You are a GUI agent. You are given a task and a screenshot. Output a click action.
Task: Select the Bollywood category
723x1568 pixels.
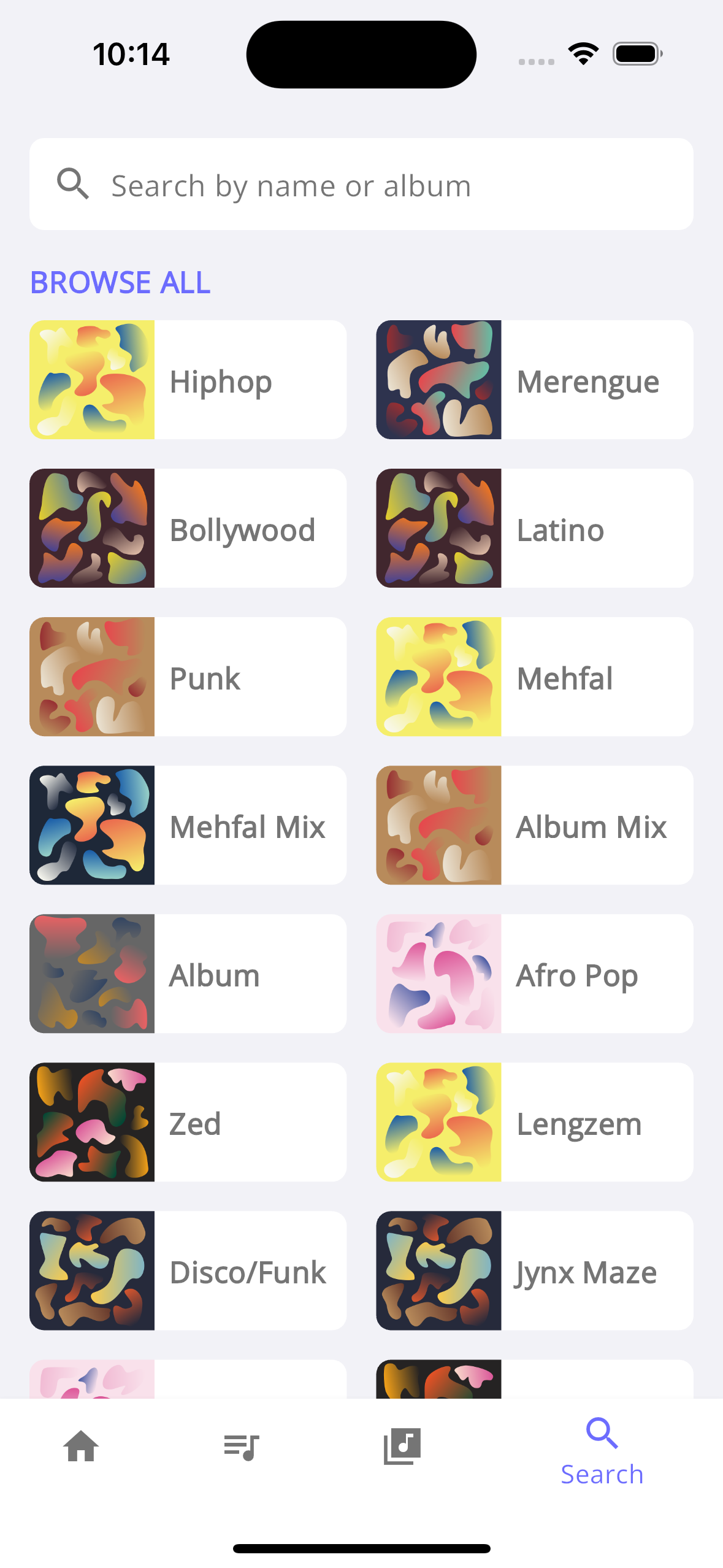(x=188, y=528)
